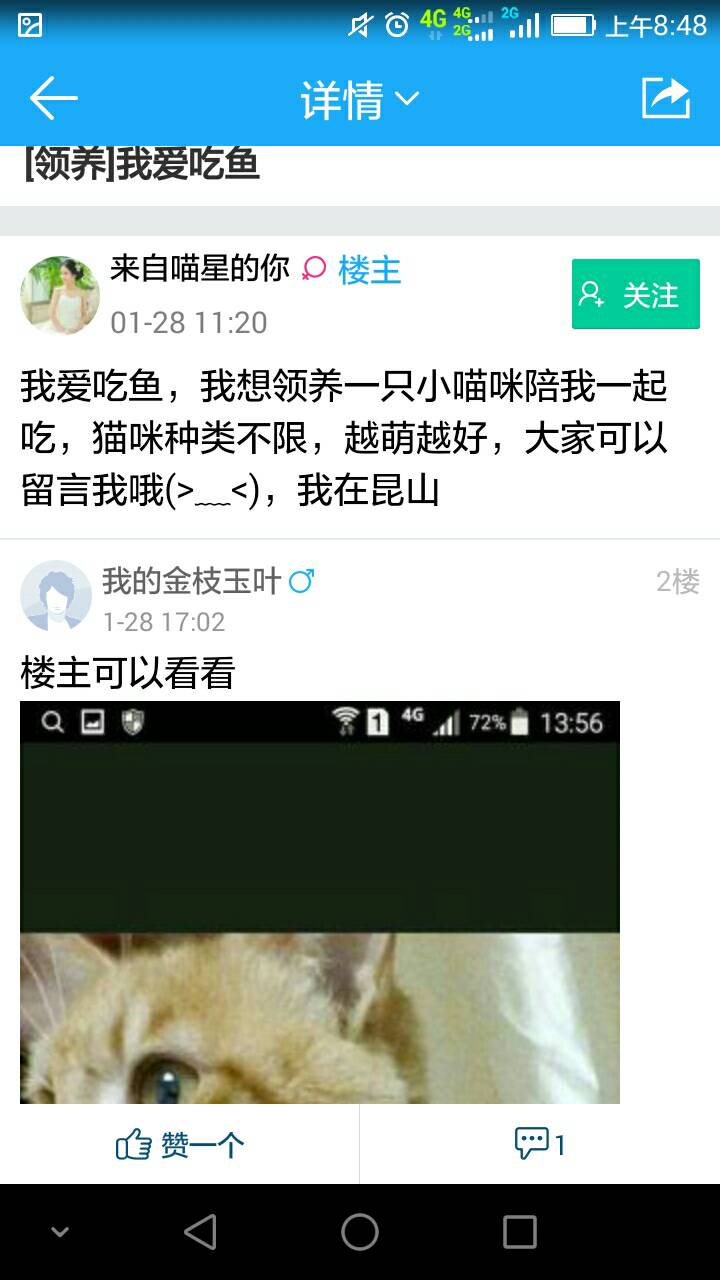The image size is (720, 1280).
Task: Follow the poster with the 关注 button
Action: 636,294
